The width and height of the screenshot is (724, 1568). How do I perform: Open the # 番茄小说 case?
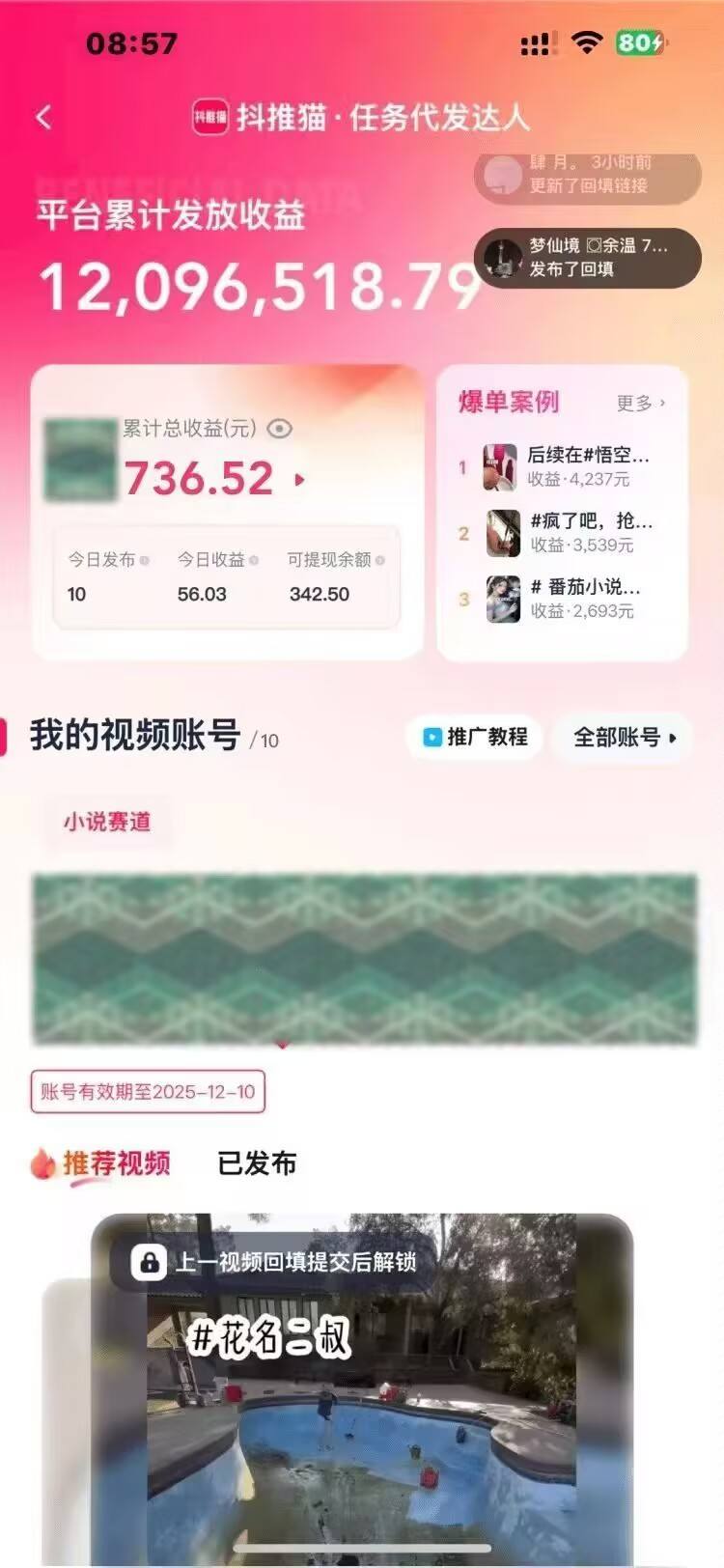click(x=568, y=599)
